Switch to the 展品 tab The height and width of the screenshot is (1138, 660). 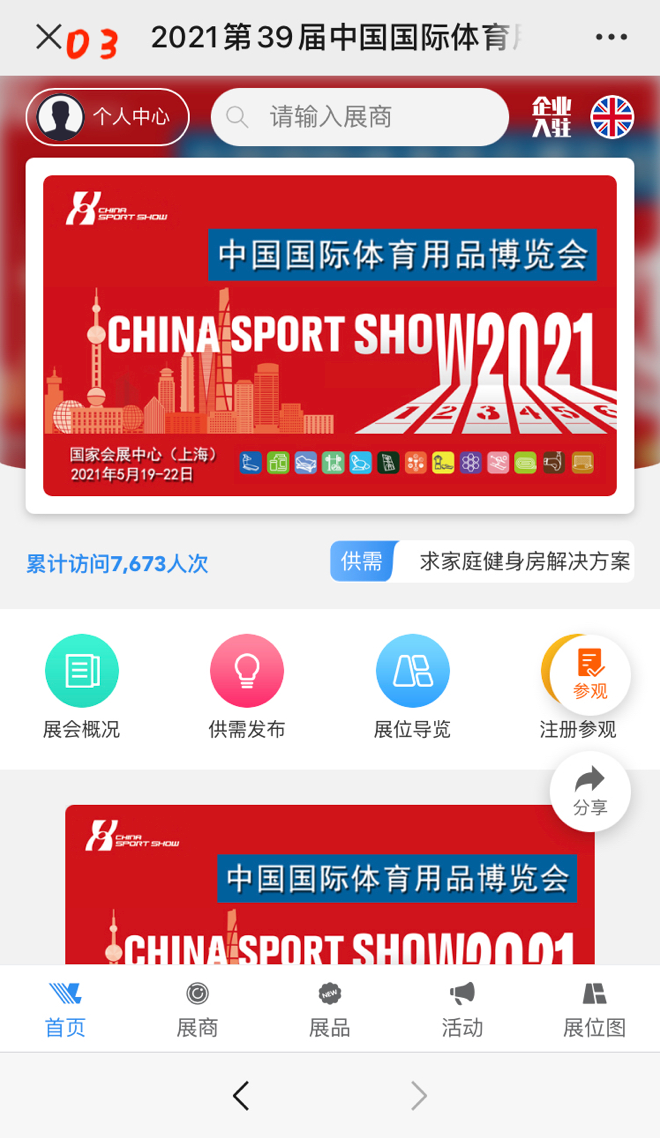(x=330, y=1009)
